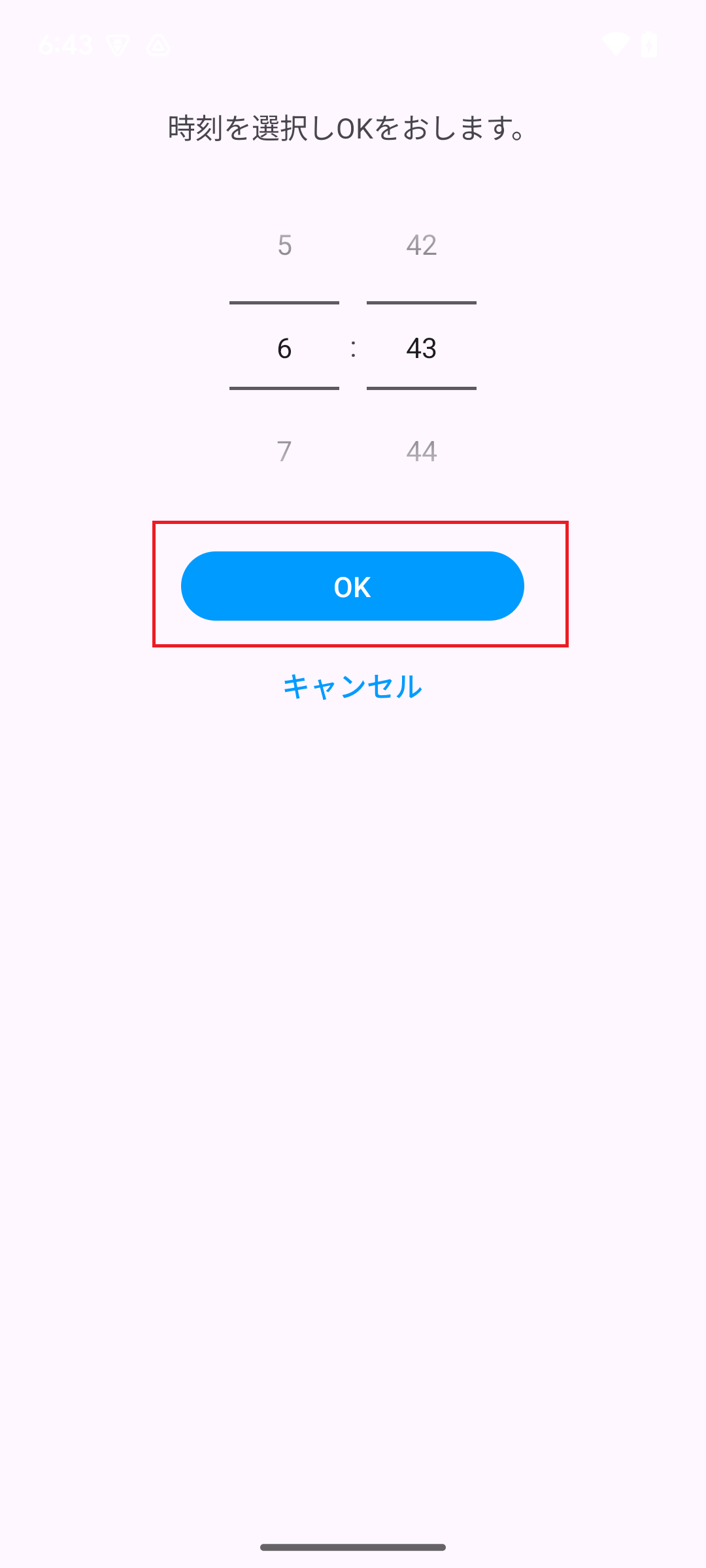Tap the selected hour 6 to edit
The image size is (706, 1568).
tap(284, 348)
